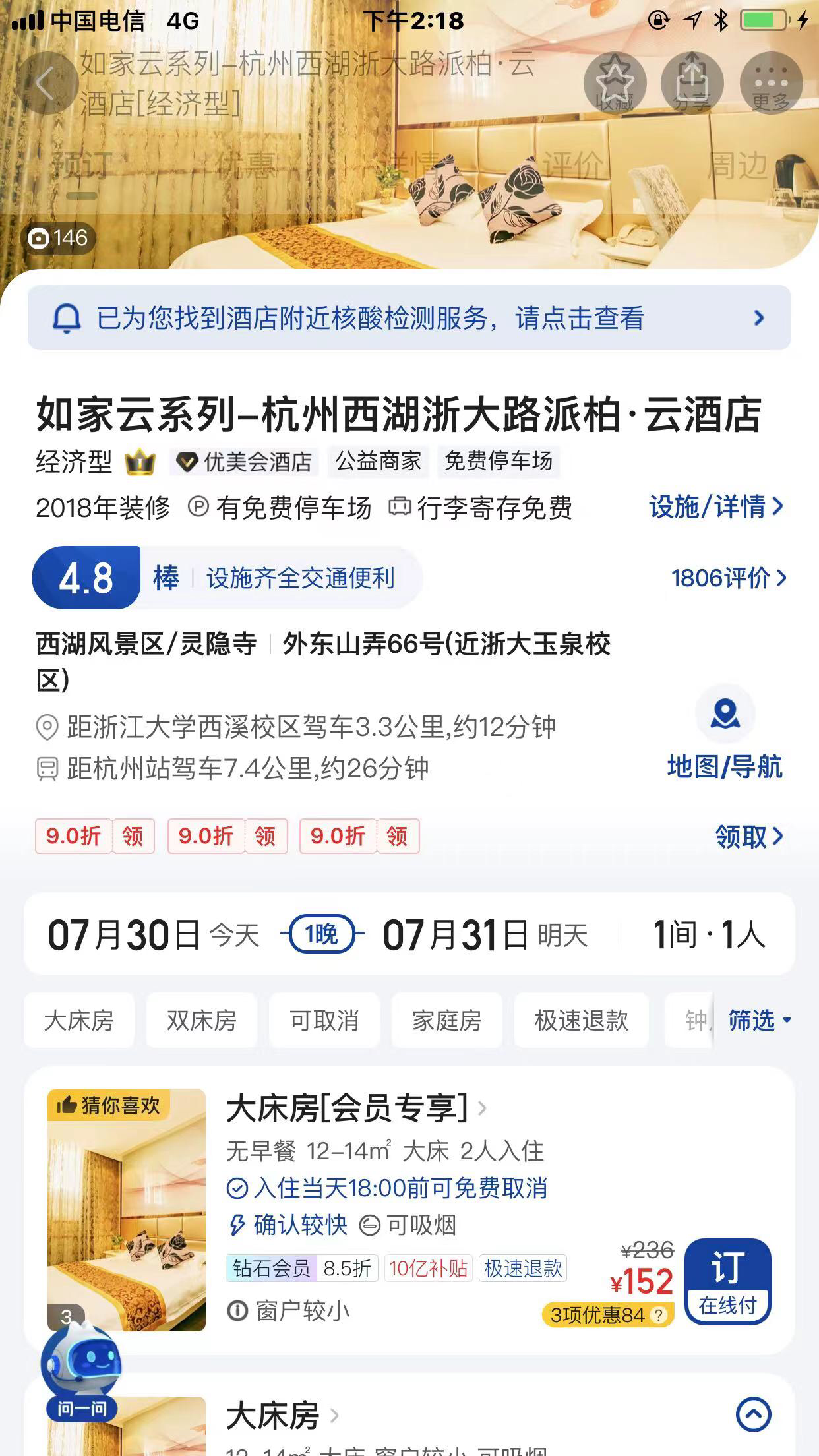
Task: Go back using the back arrow
Action: click(x=45, y=84)
